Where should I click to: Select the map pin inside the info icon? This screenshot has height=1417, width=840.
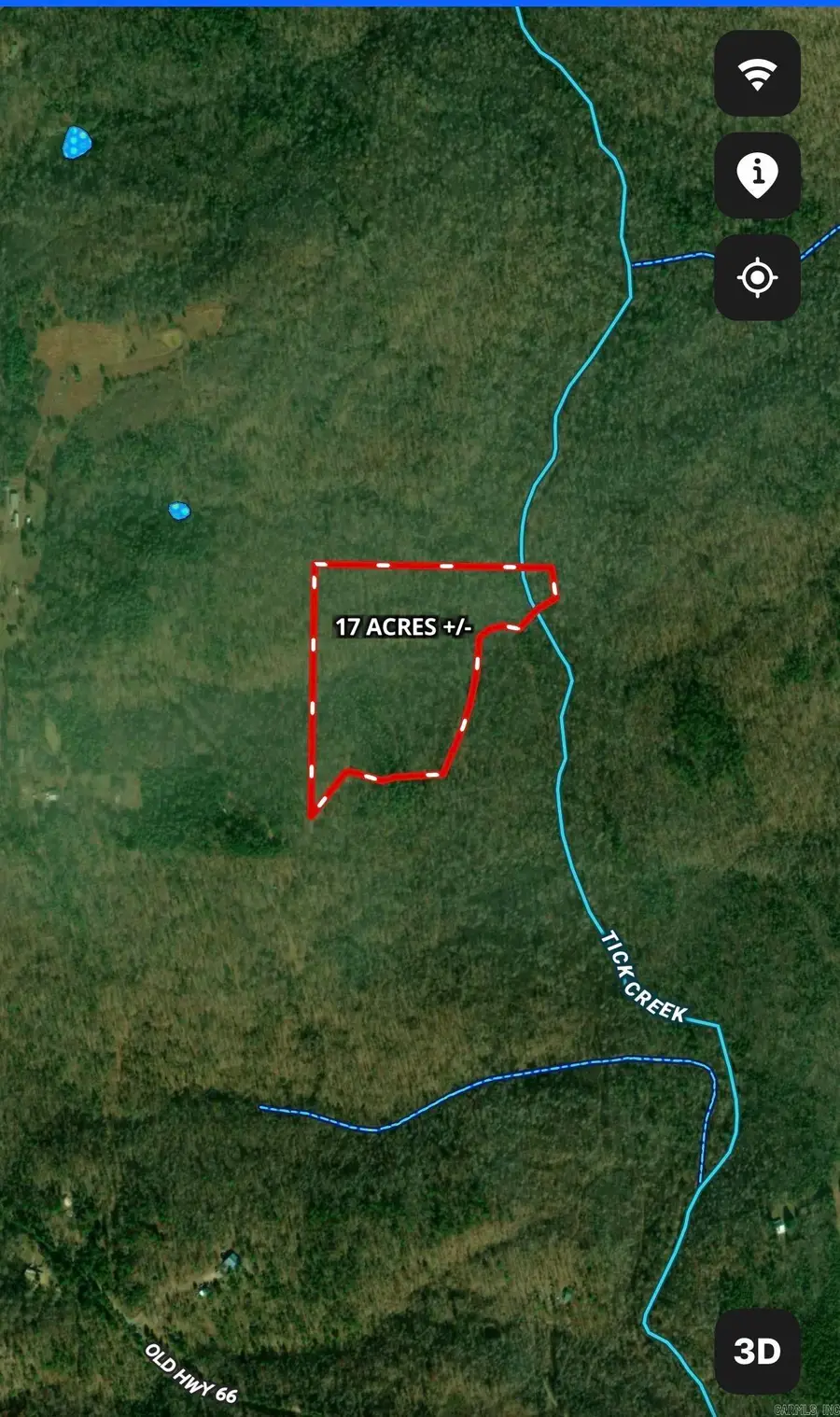(756, 176)
